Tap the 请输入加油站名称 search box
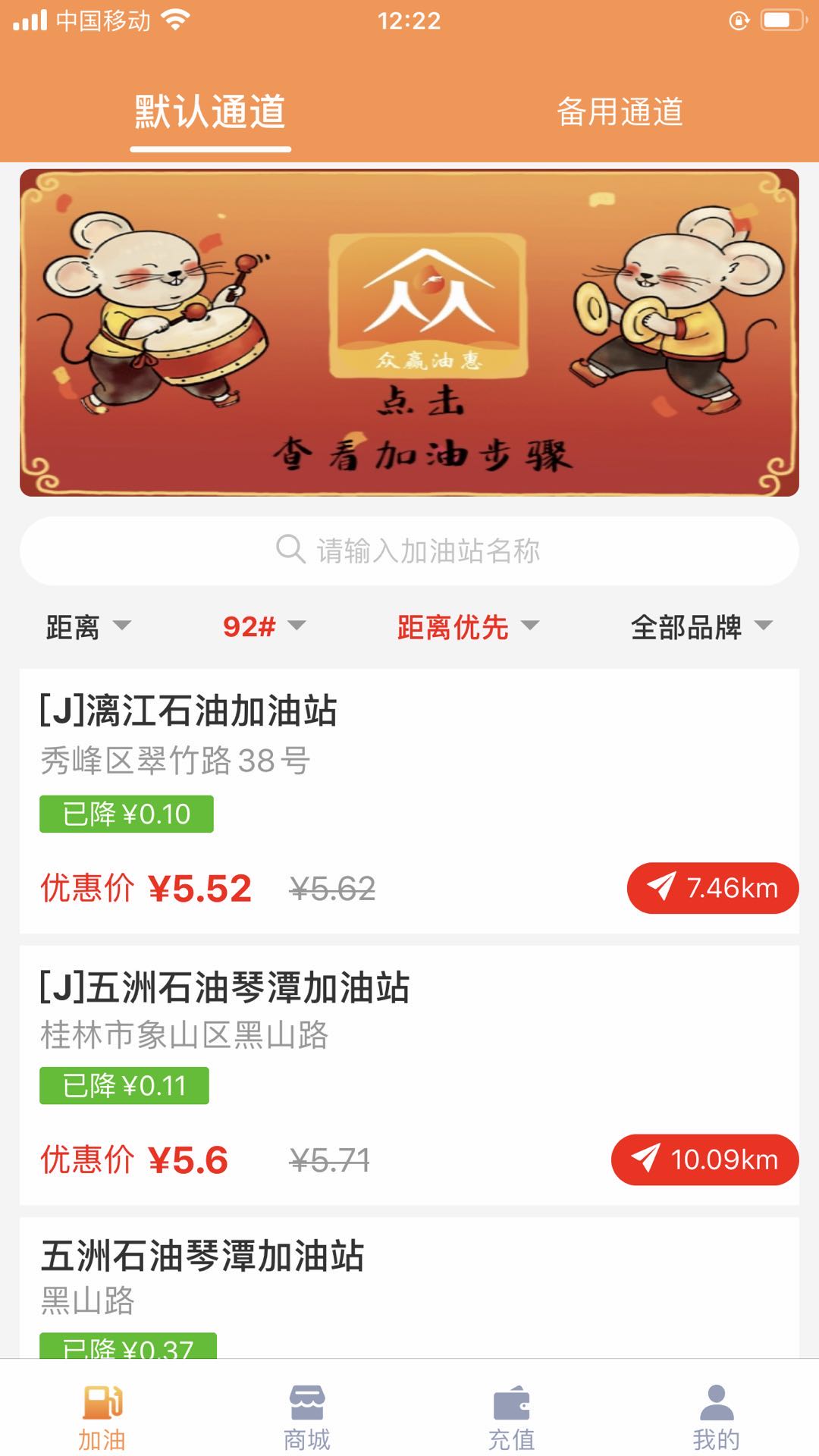This screenshot has height=1456, width=819. pyautogui.click(x=409, y=551)
